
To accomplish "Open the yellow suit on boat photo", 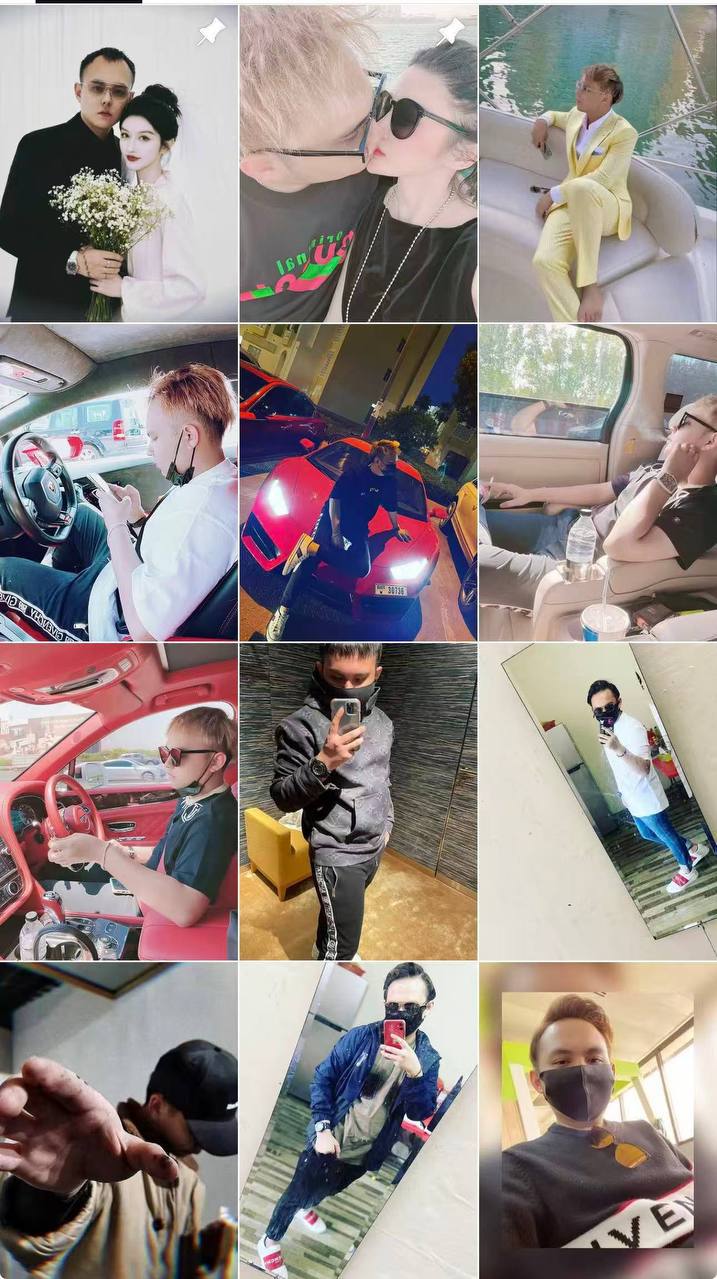I will pos(598,163).
